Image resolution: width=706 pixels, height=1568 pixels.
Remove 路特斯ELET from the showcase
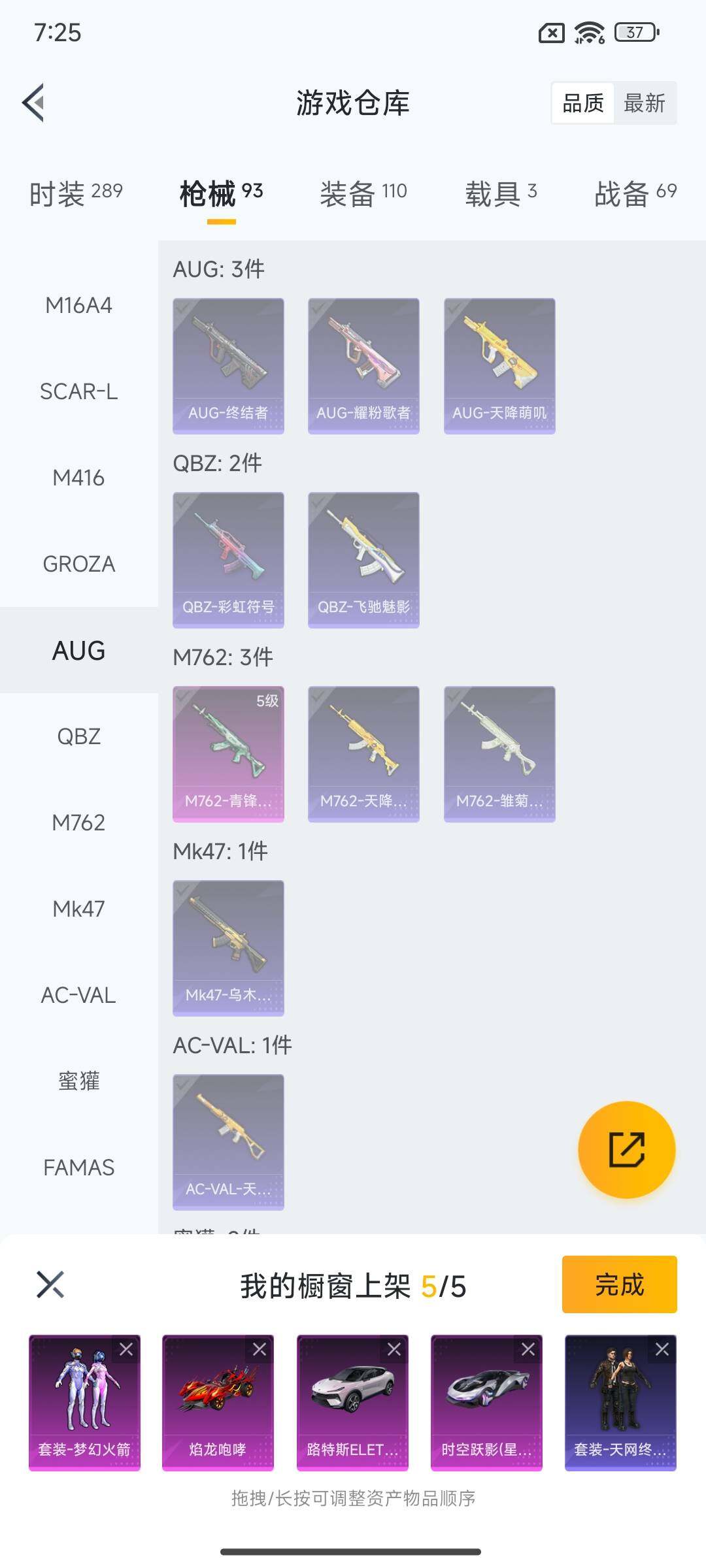tap(394, 1349)
